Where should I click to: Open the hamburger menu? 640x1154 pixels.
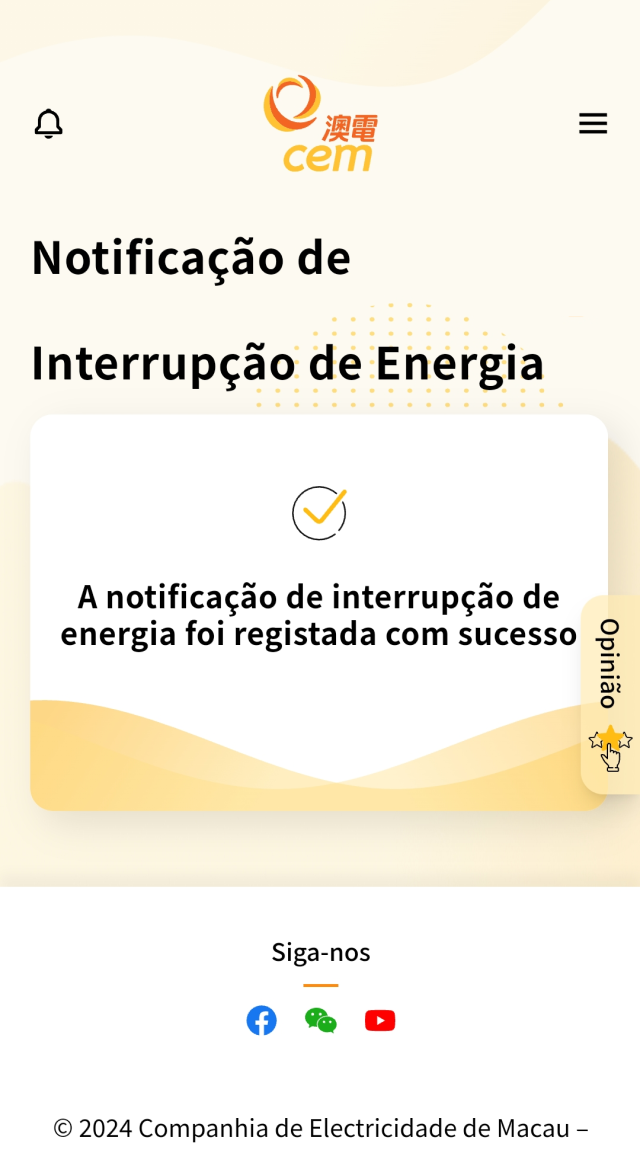[593, 124]
